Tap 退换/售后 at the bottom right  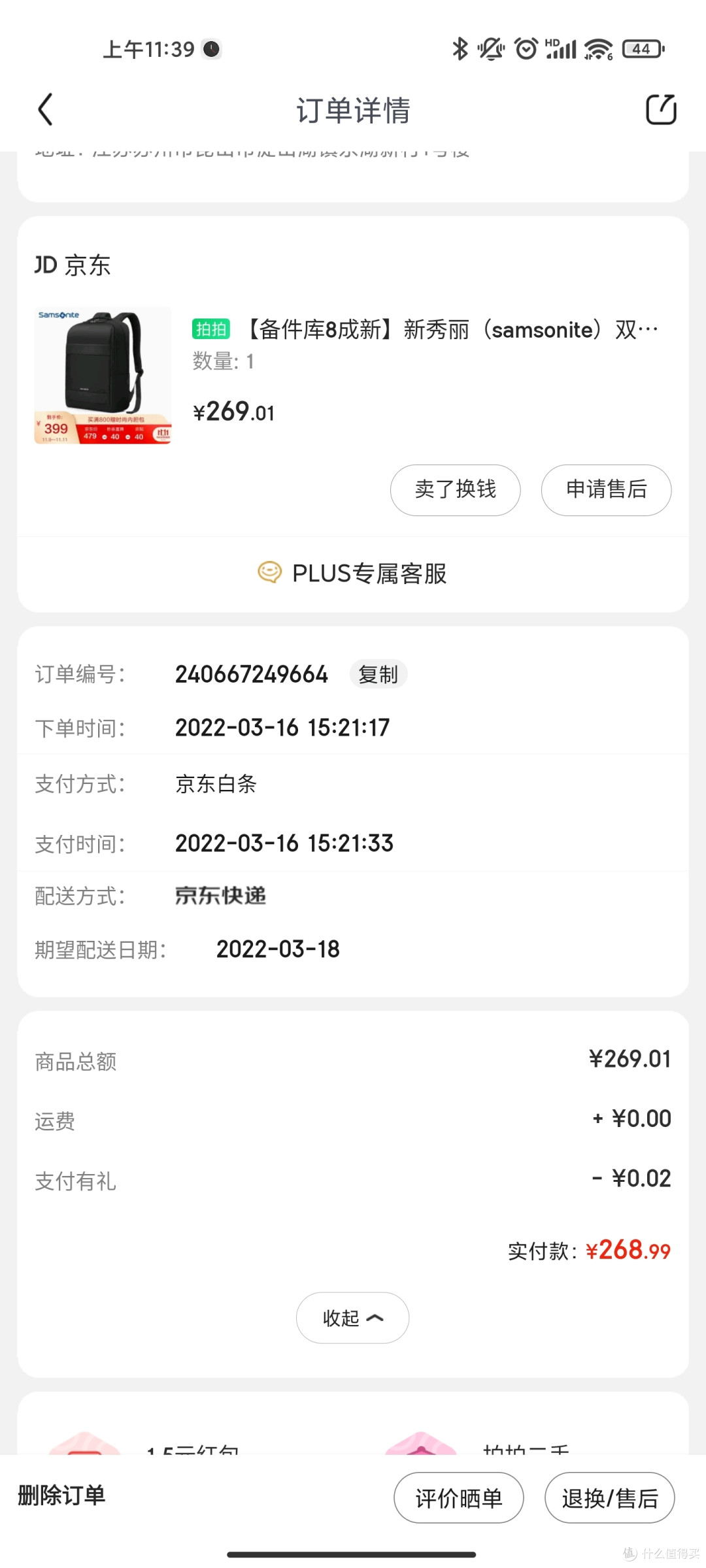pyautogui.click(x=609, y=1498)
